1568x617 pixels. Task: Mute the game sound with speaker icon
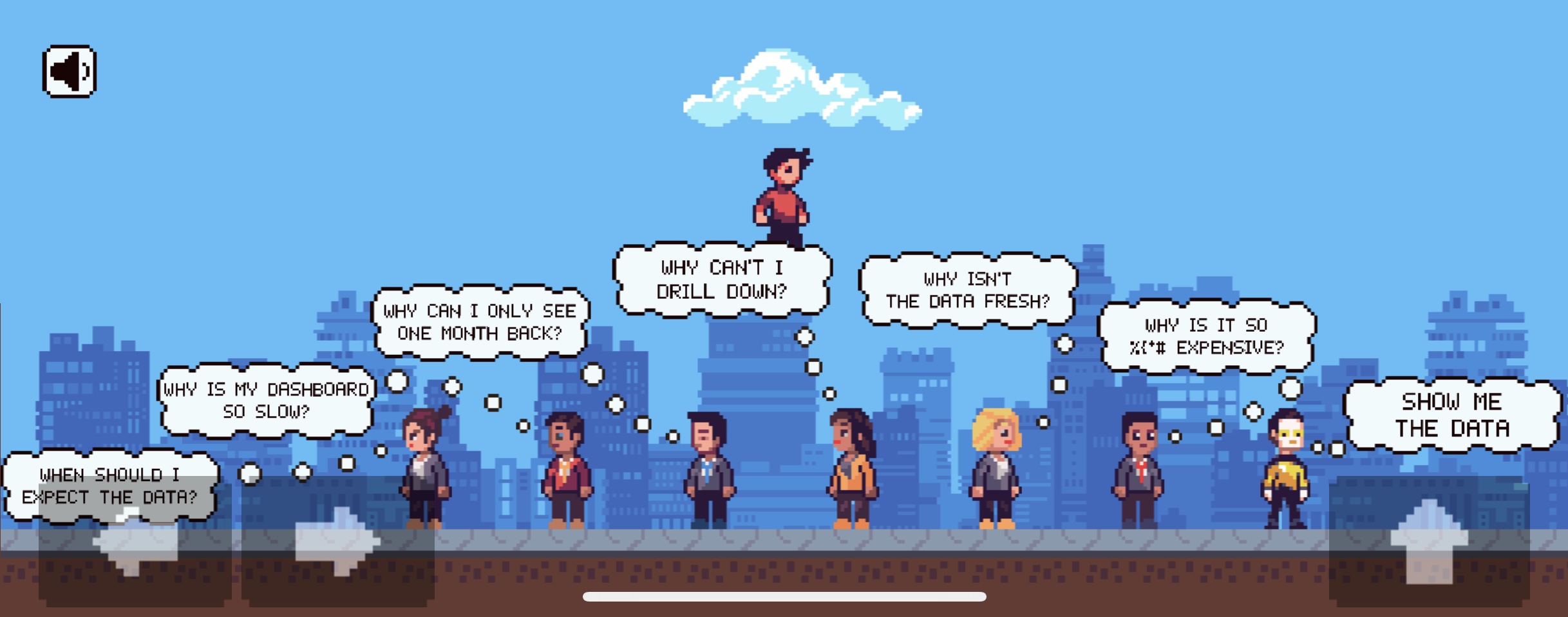click(x=69, y=71)
